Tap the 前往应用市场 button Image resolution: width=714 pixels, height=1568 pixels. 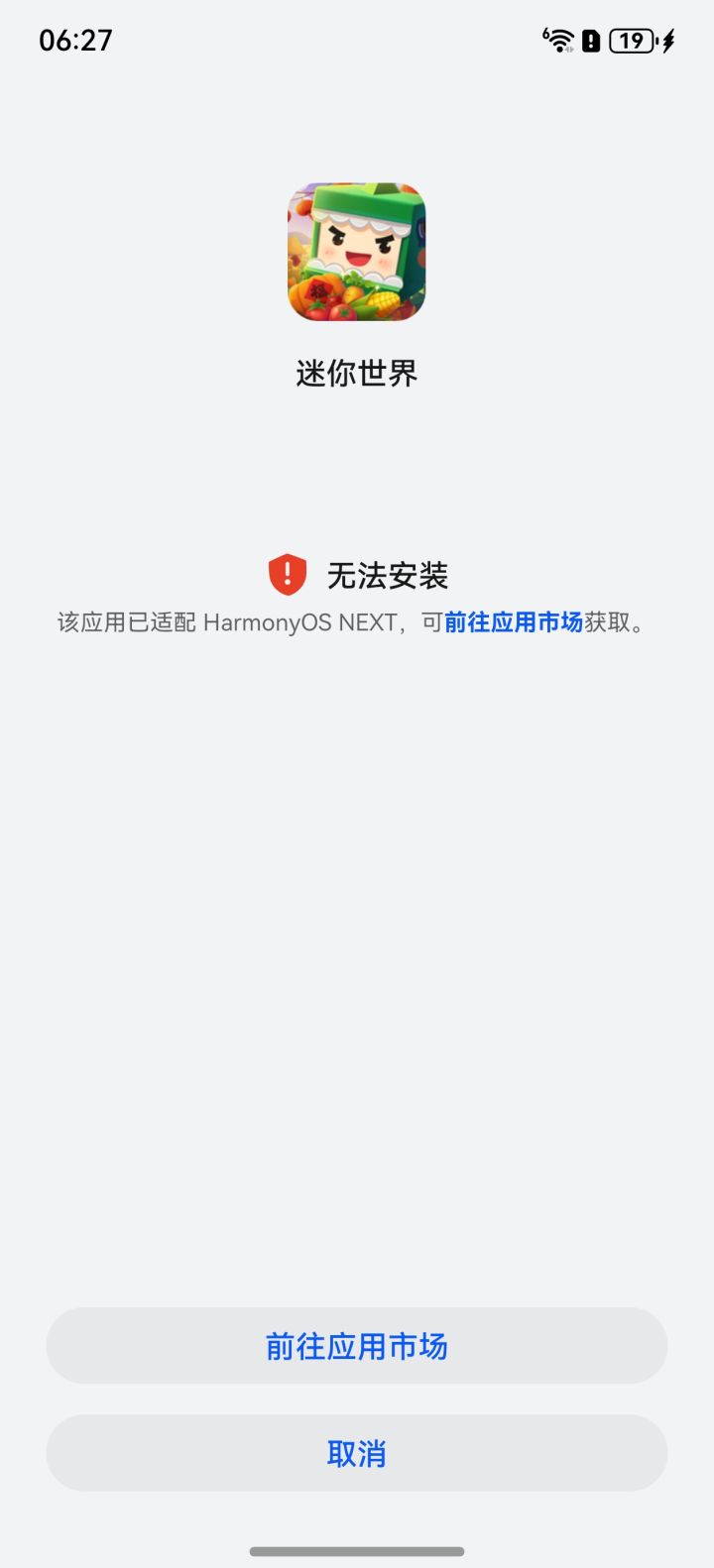(x=357, y=1346)
